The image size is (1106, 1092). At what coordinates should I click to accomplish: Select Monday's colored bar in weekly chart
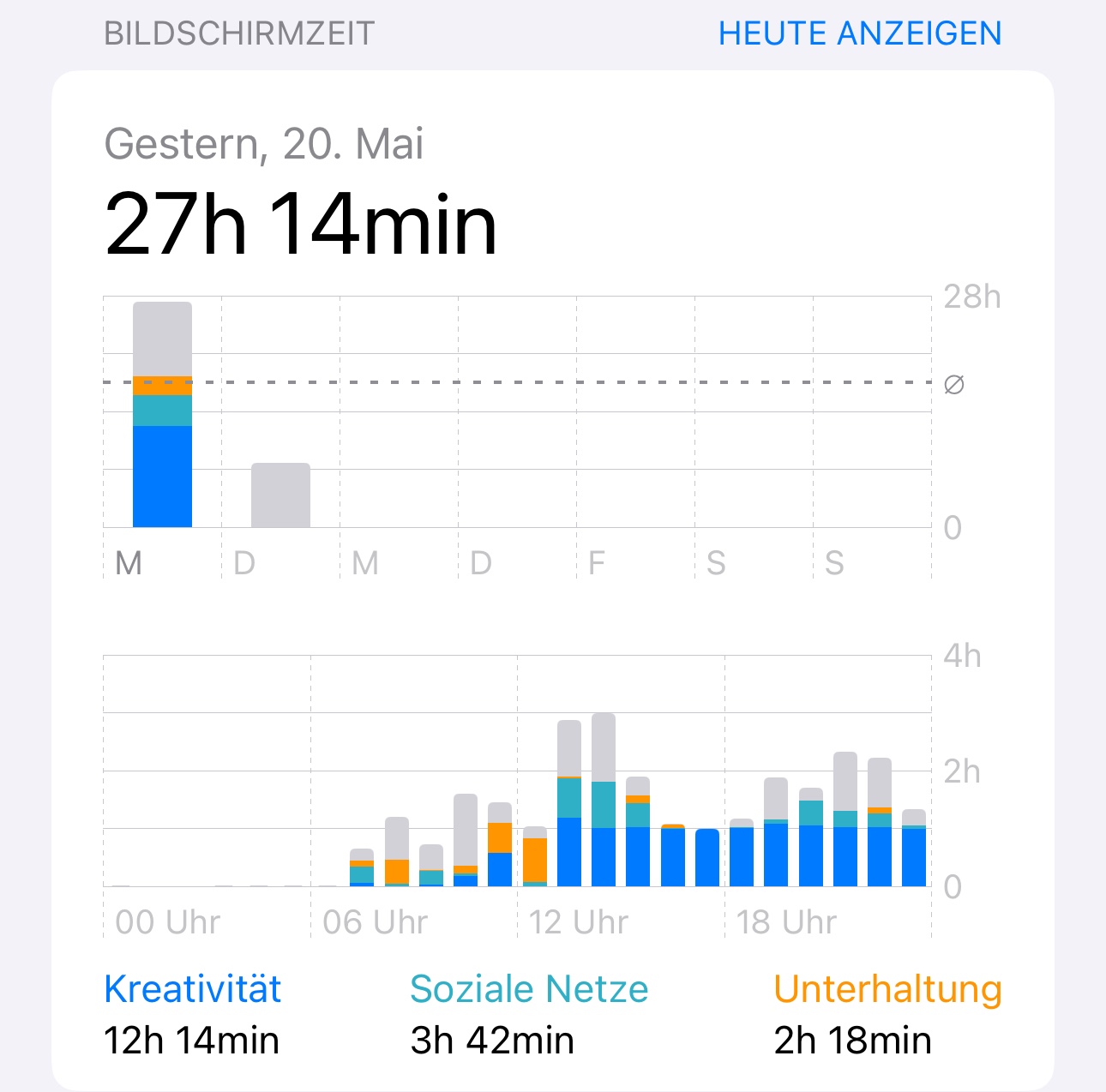tap(162, 416)
